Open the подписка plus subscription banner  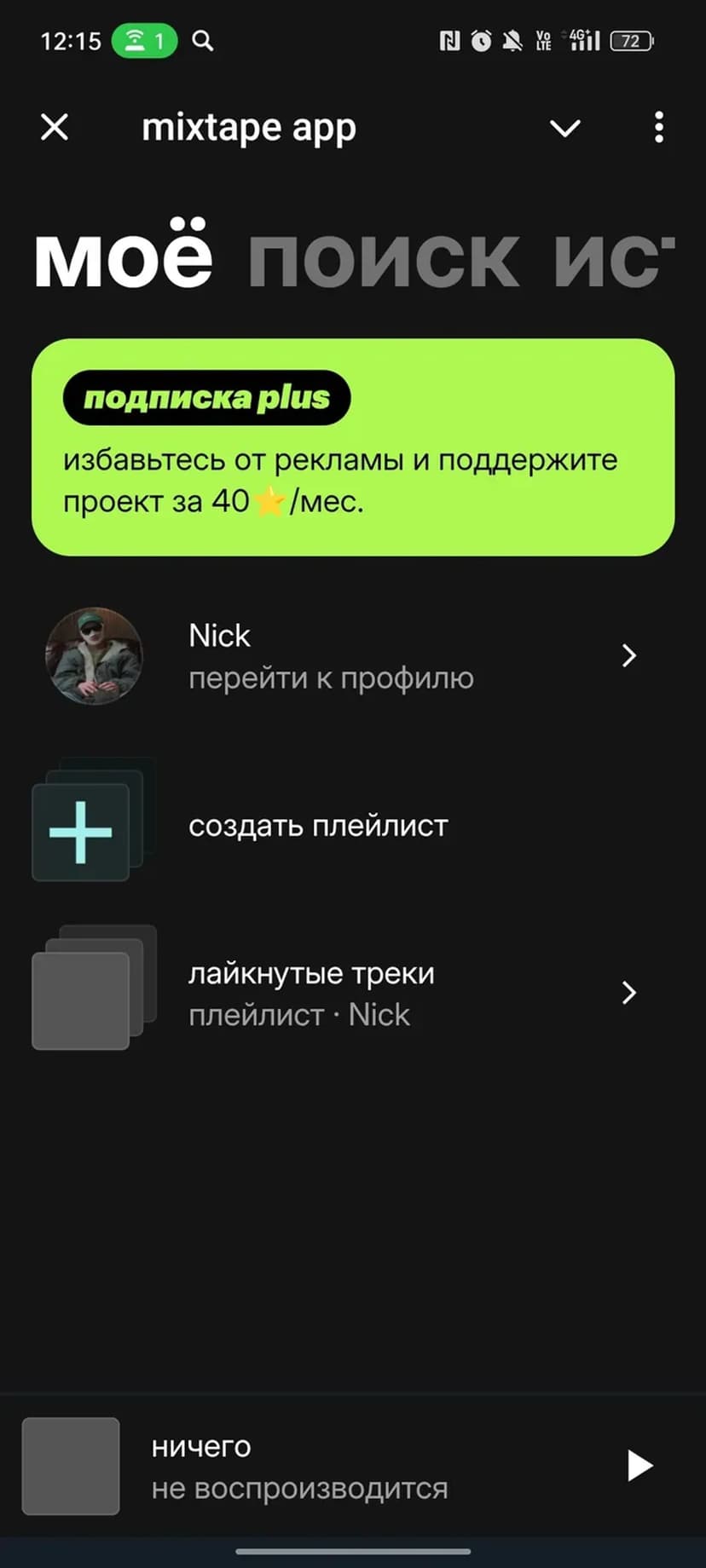click(353, 447)
